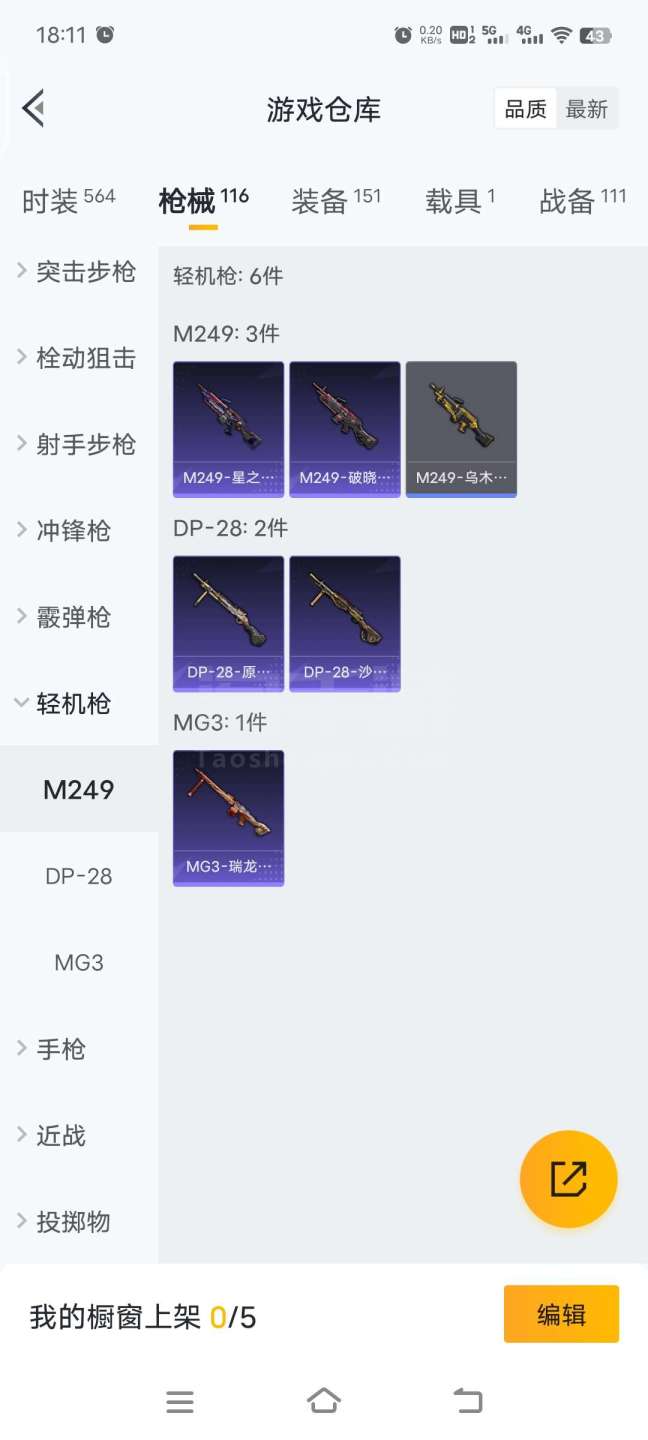
Task: Sort the warehouse by 品质
Action: click(526, 109)
